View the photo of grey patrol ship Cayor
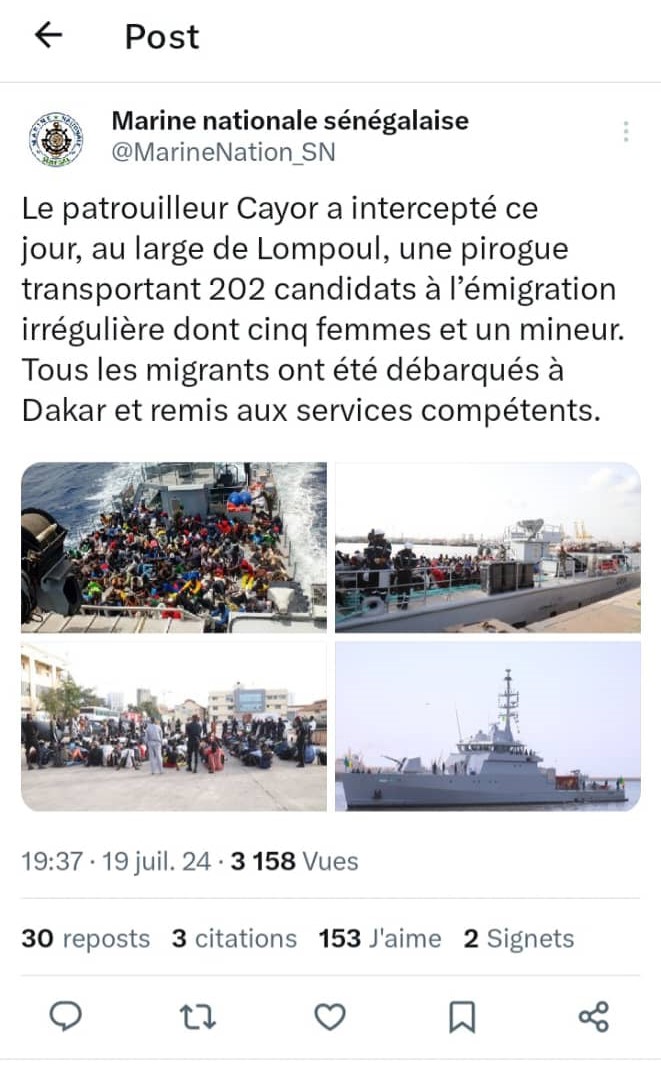This screenshot has height=1069, width=661. 487,726
